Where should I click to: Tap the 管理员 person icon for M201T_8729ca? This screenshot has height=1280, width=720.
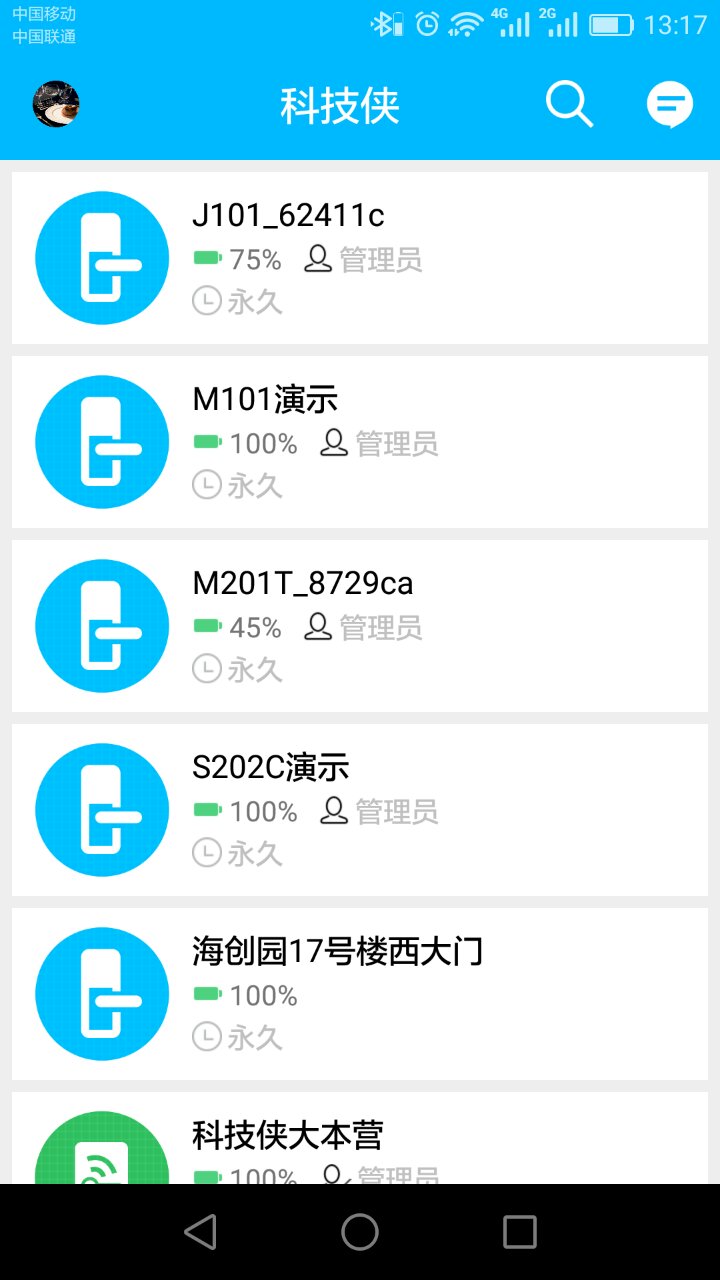point(316,627)
